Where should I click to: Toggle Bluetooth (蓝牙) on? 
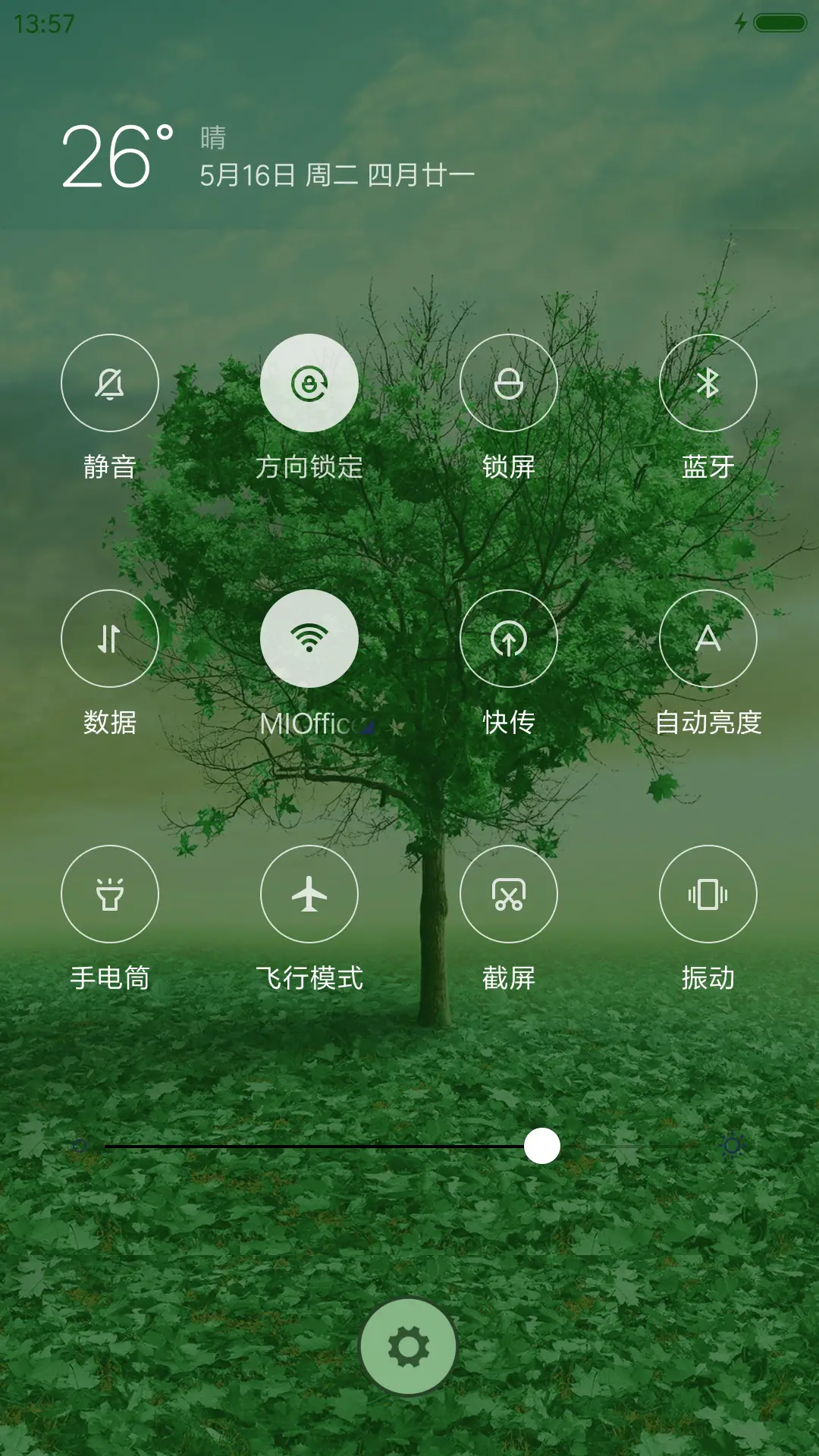pyautogui.click(x=708, y=383)
